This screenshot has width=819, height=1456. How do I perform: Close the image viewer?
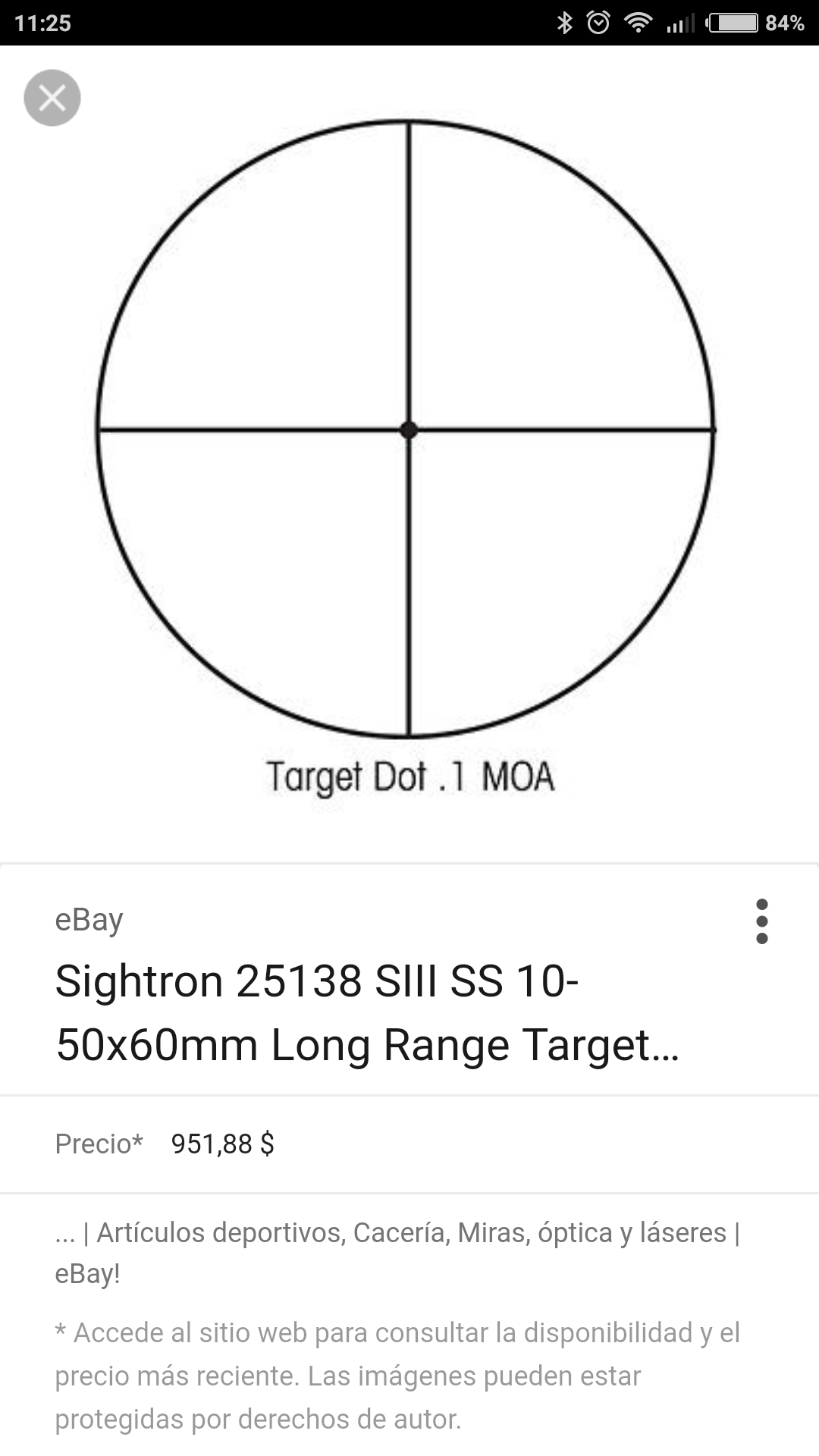point(52,98)
